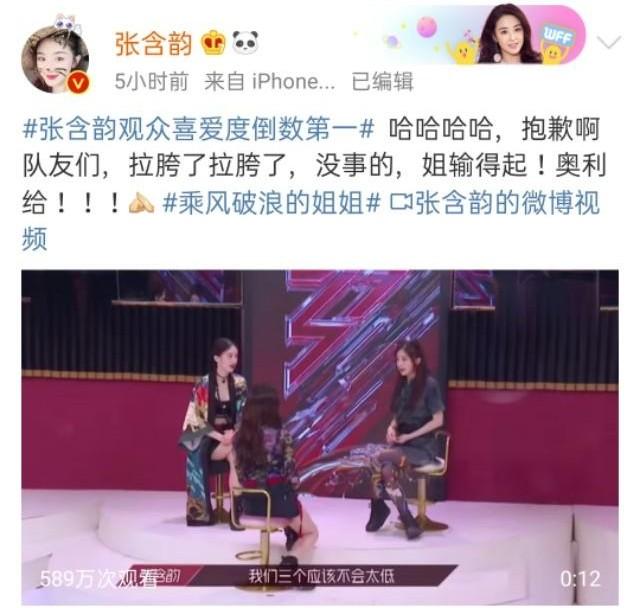The width and height of the screenshot is (640, 608).
Task: Open 张含韵's profile avatar
Action: 56,58
